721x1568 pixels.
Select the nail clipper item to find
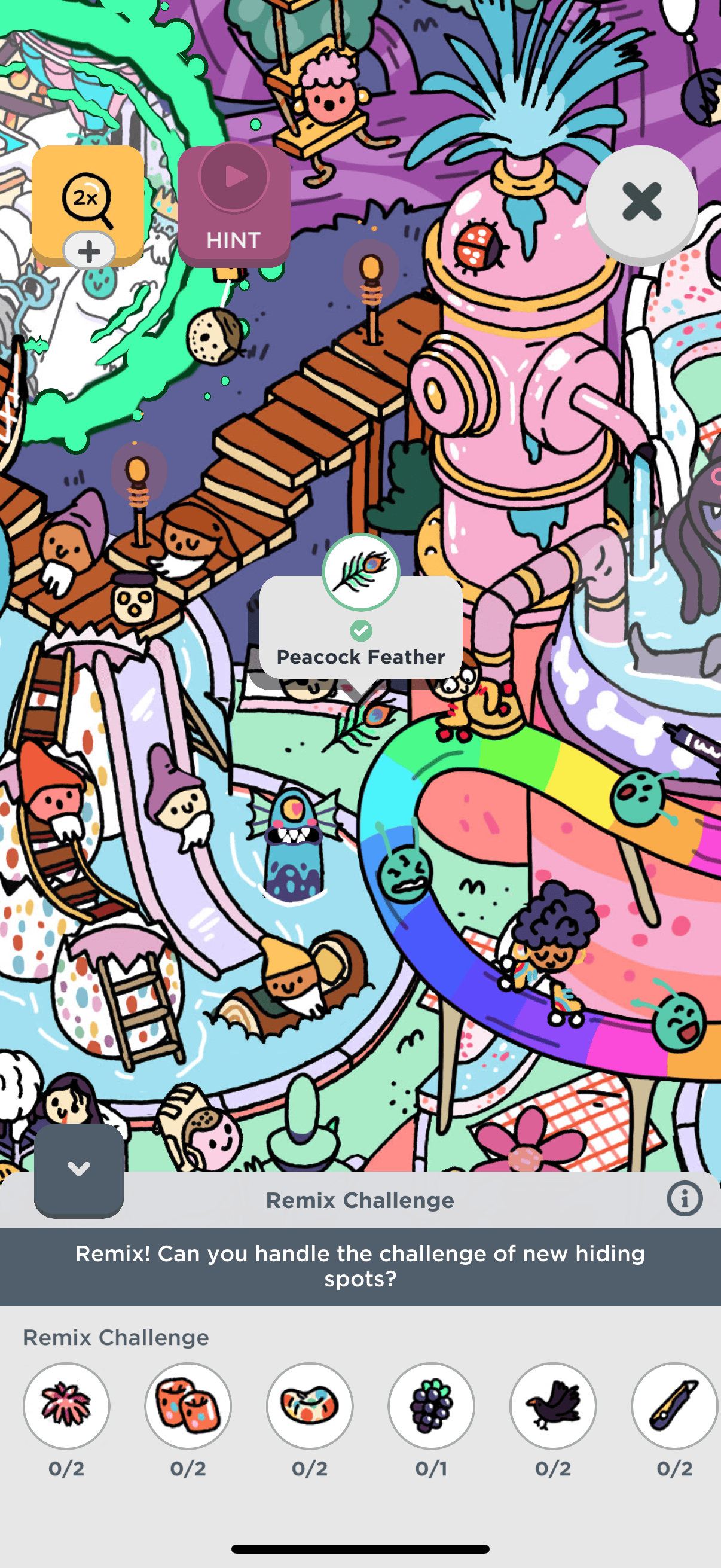[674, 1405]
